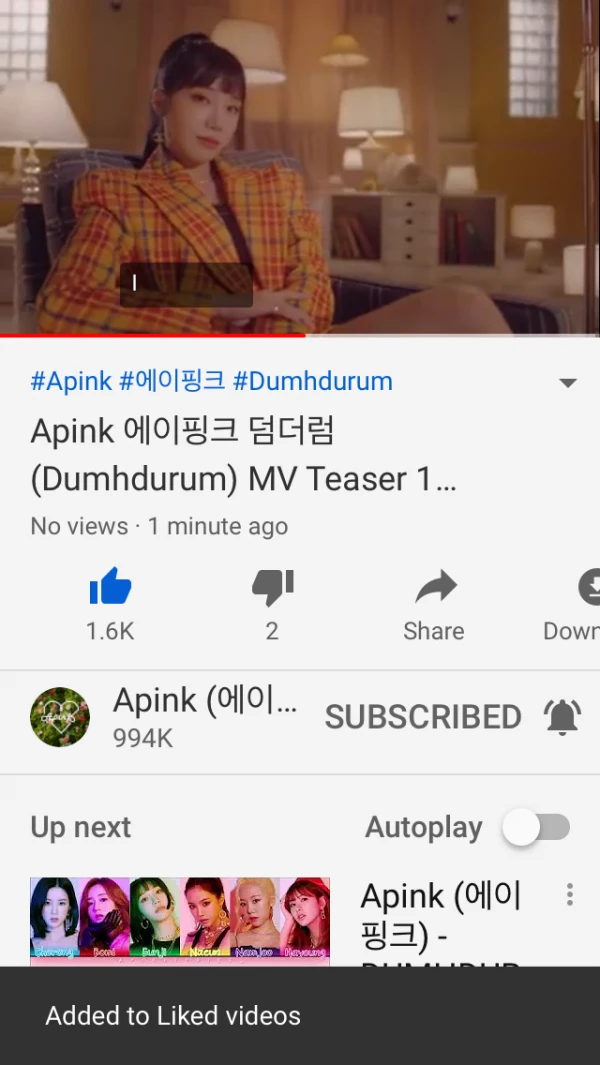The width and height of the screenshot is (600, 1065).
Task: Play the Up next Apink video thumbnail
Action: (180, 922)
